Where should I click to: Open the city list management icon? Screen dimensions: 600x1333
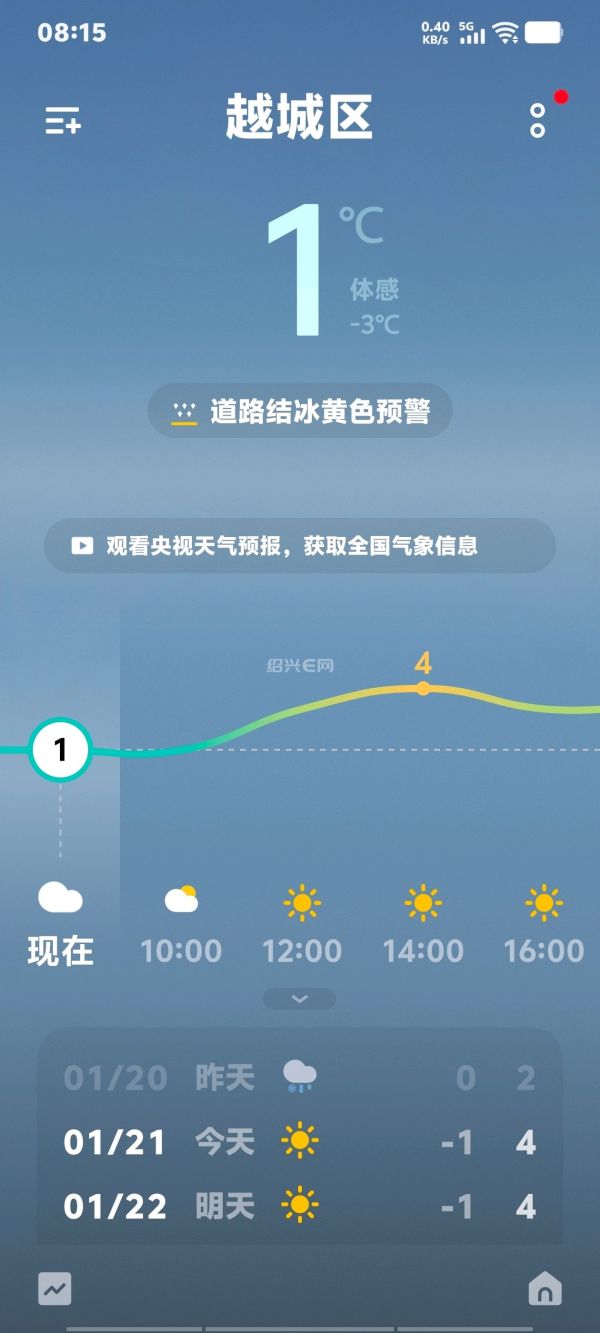(x=63, y=122)
